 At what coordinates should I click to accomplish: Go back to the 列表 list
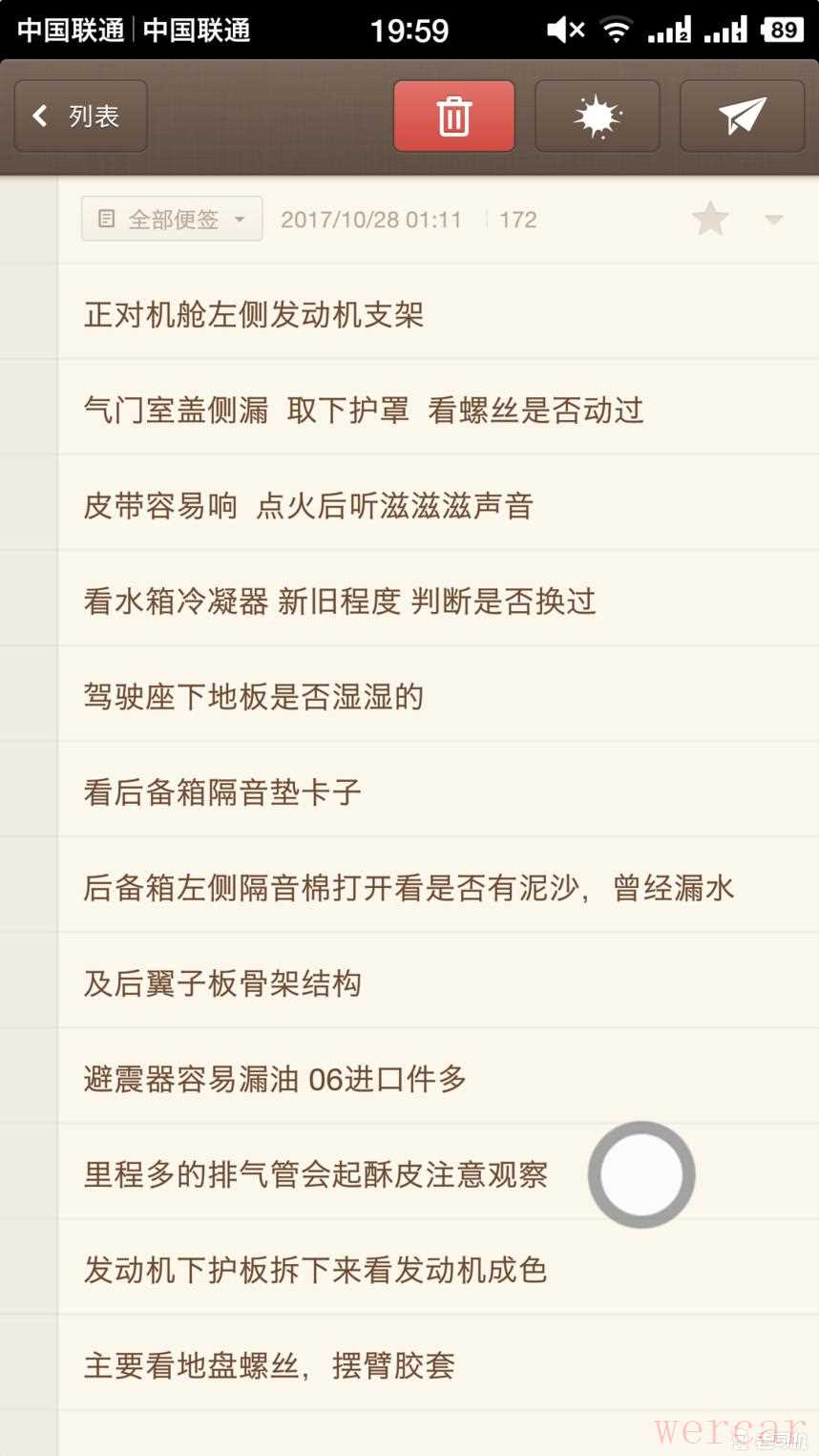[x=80, y=116]
